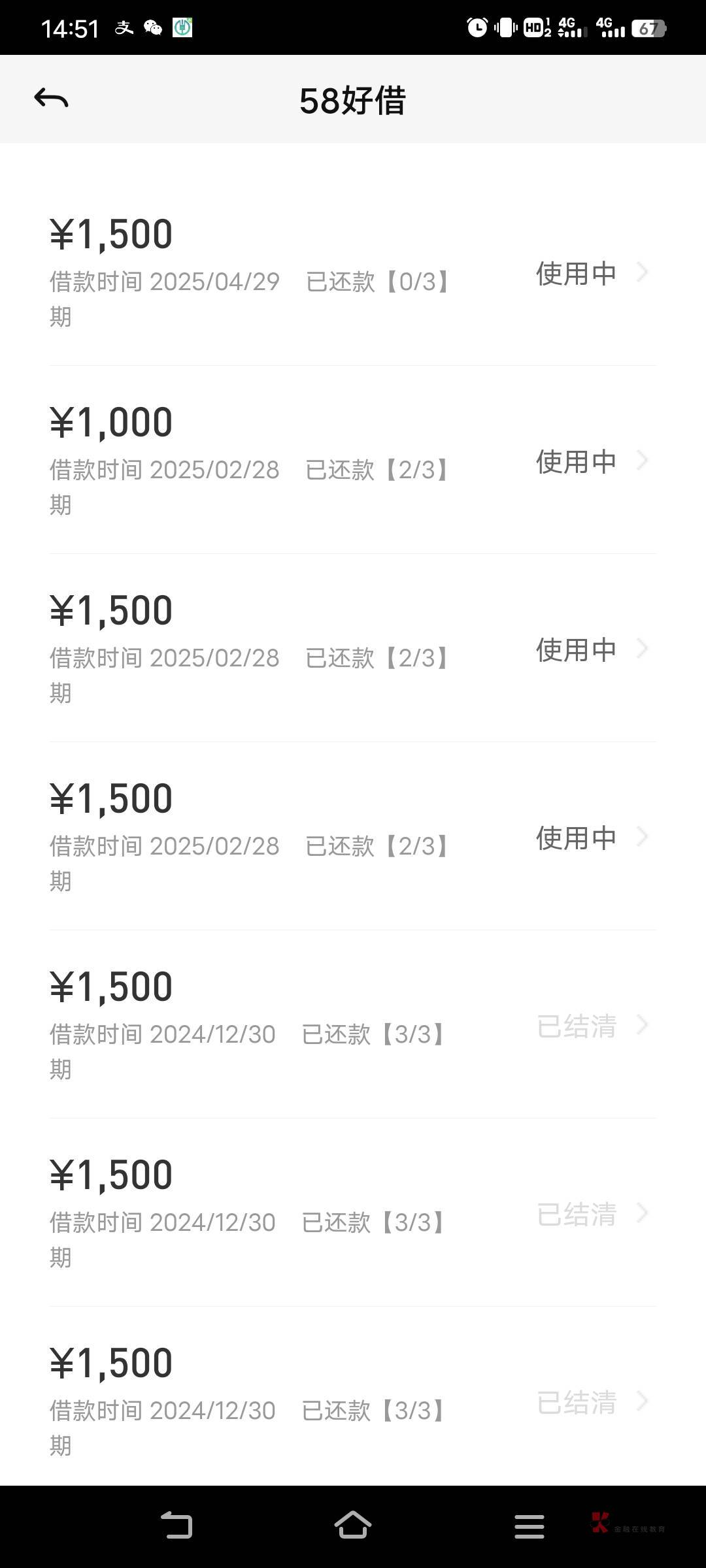This screenshot has height=1568, width=706.
Task: Open the ¥1,500 loan borrowed 2025/04/29
Action: 353,272
